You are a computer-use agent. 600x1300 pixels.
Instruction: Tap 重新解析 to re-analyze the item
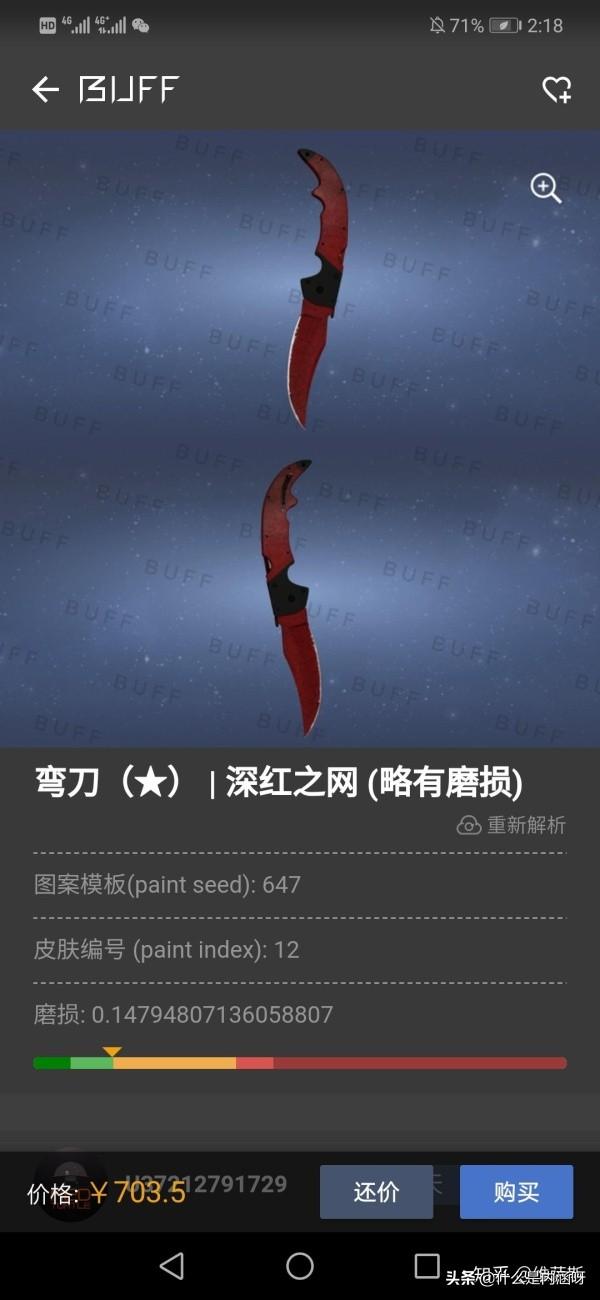[512, 825]
